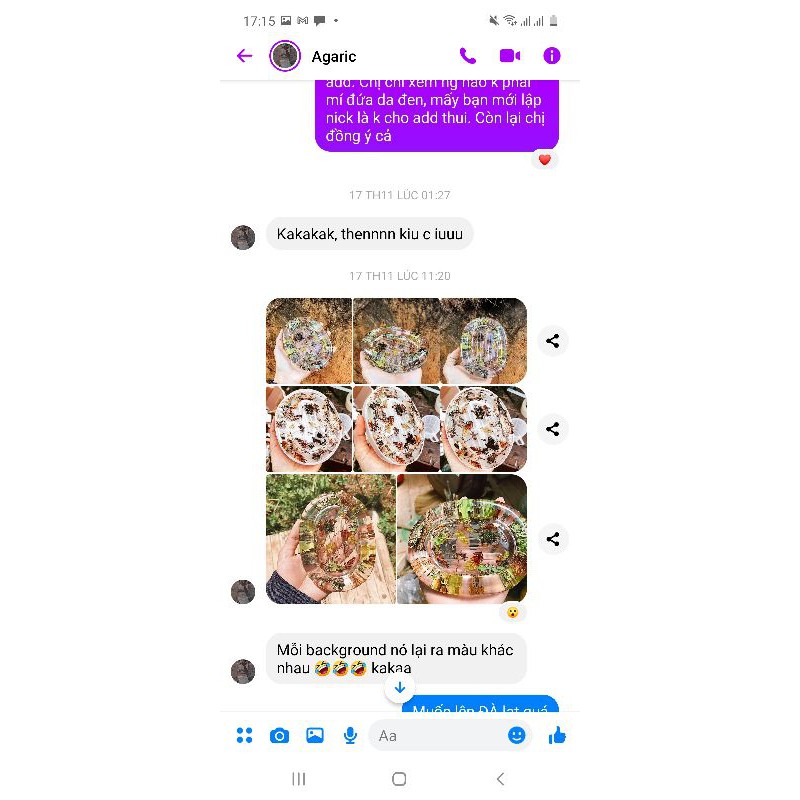
Task: View the surprised reaction on photos
Action: (x=512, y=612)
